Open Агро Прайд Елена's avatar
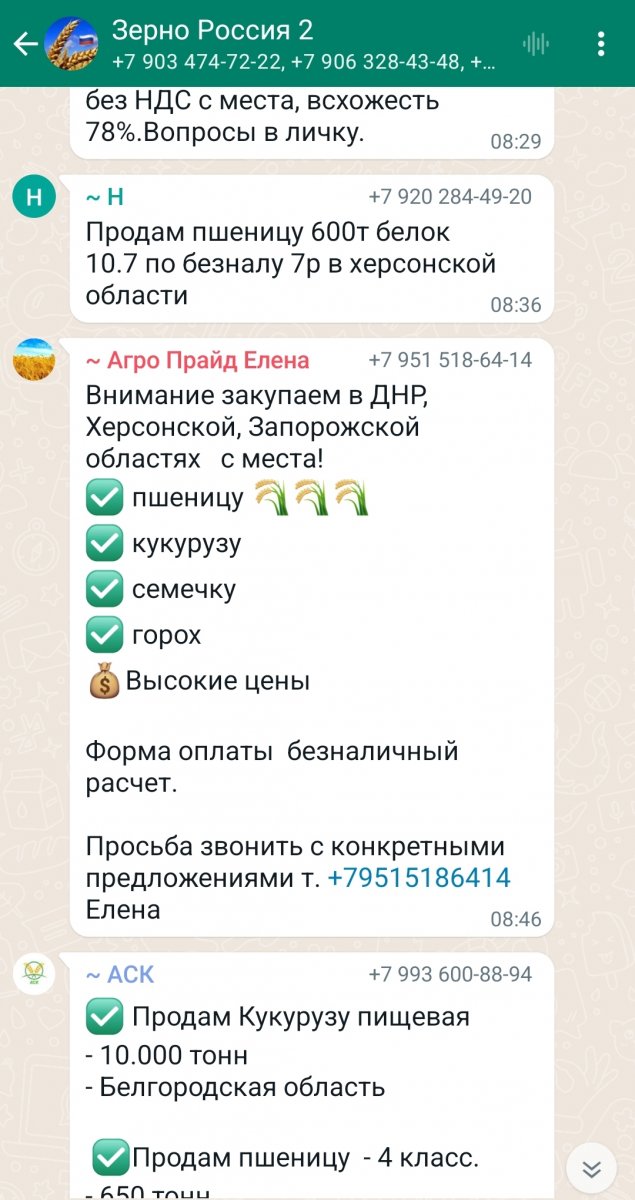The height and width of the screenshot is (1200, 635). (34, 361)
